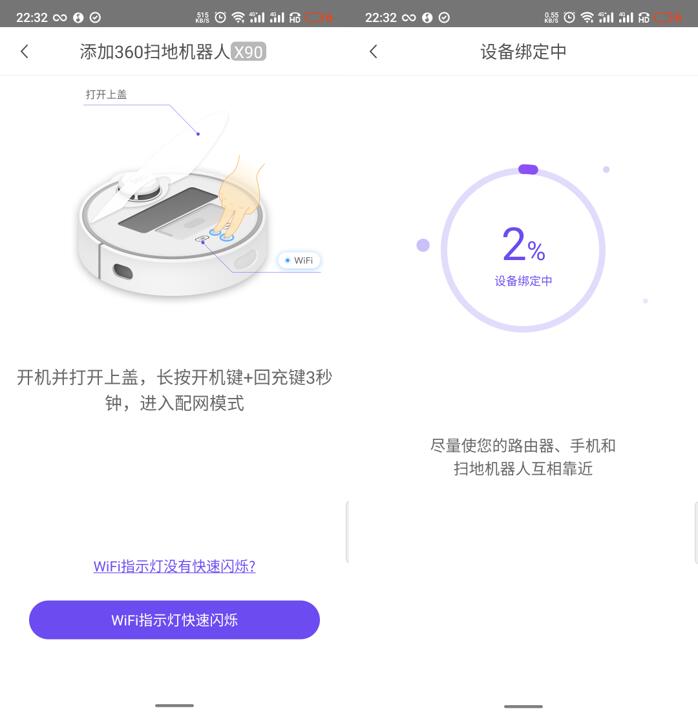Go back from the 添加360扫地机器人 screen
Image resolution: width=698 pixels, height=728 pixels.
click(x=25, y=52)
